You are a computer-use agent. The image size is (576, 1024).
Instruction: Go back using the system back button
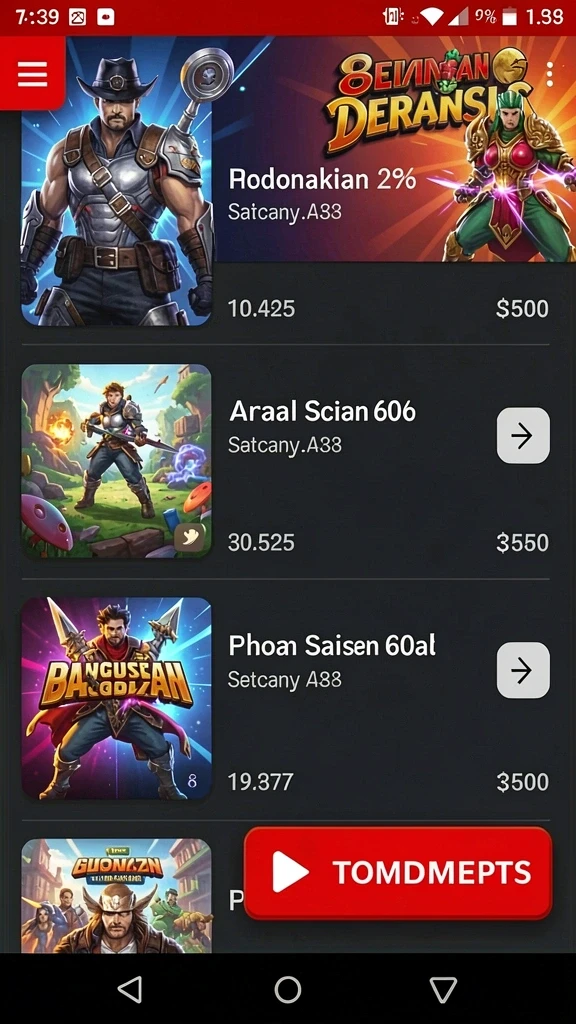130,989
